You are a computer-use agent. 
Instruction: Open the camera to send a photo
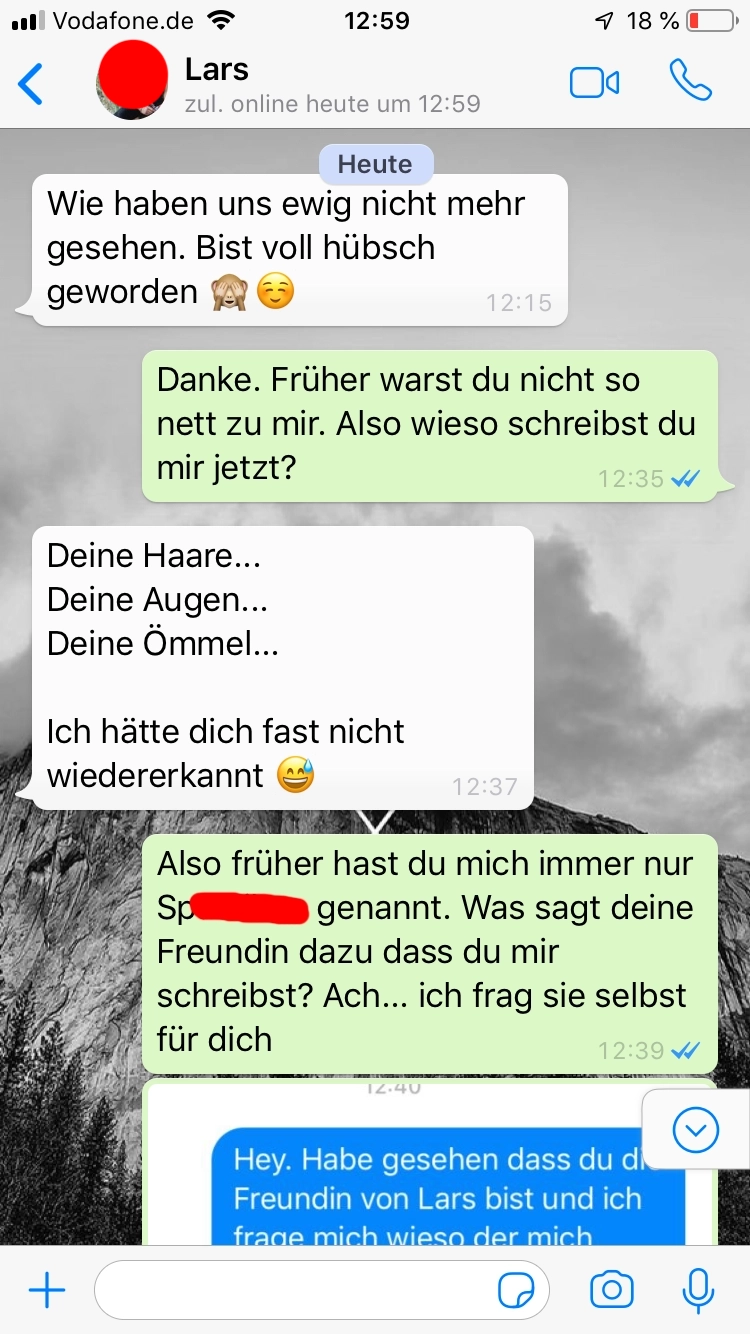coord(611,1291)
